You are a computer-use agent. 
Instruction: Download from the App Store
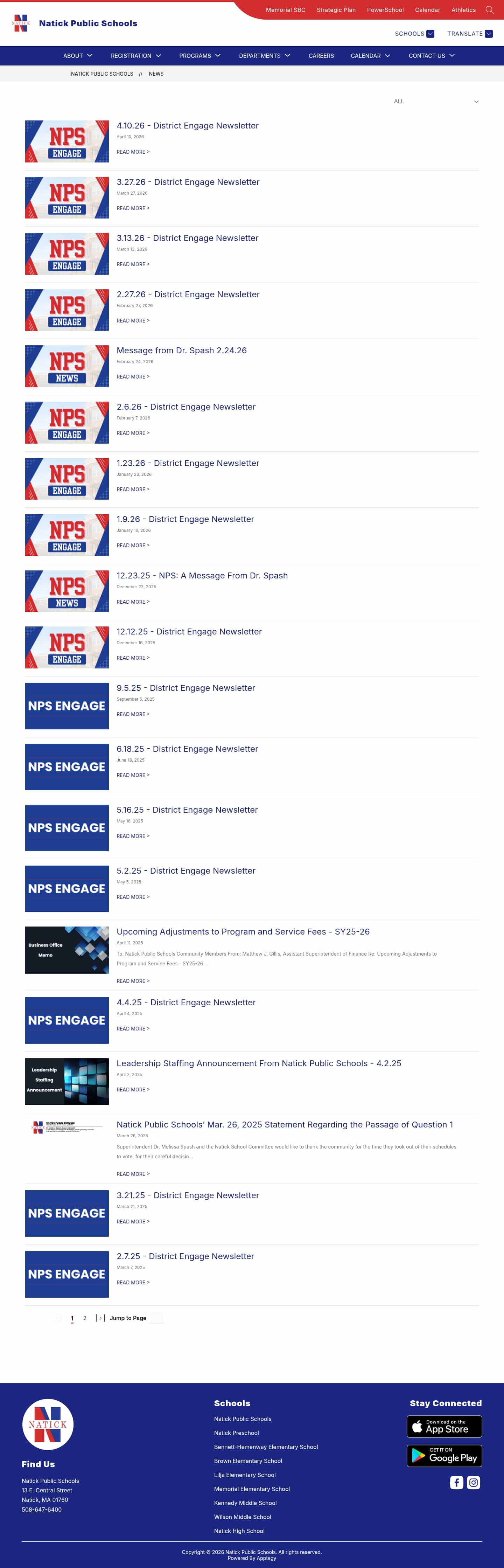coord(444,1427)
